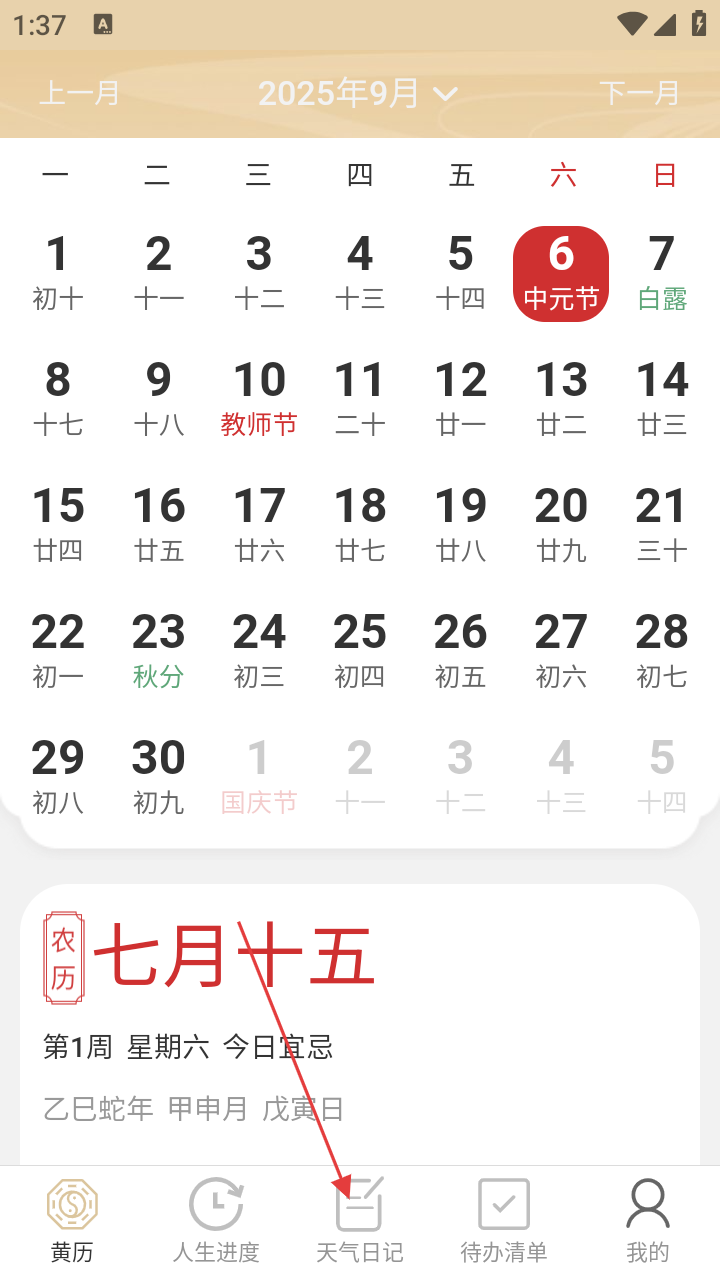Select September 6 (中元节)
The image size is (720, 1280).
561,273
